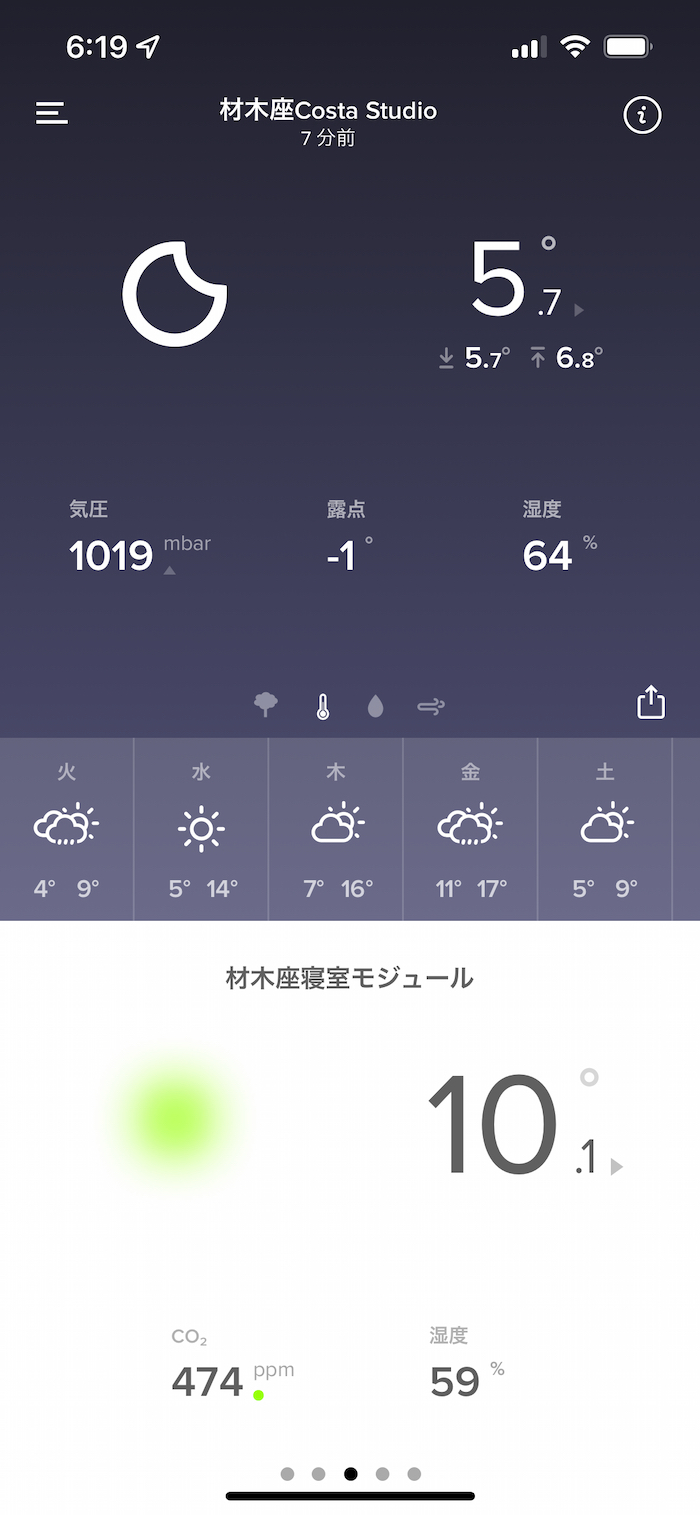
Task: Open Friday 金 forecast
Action: coord(470,829)
